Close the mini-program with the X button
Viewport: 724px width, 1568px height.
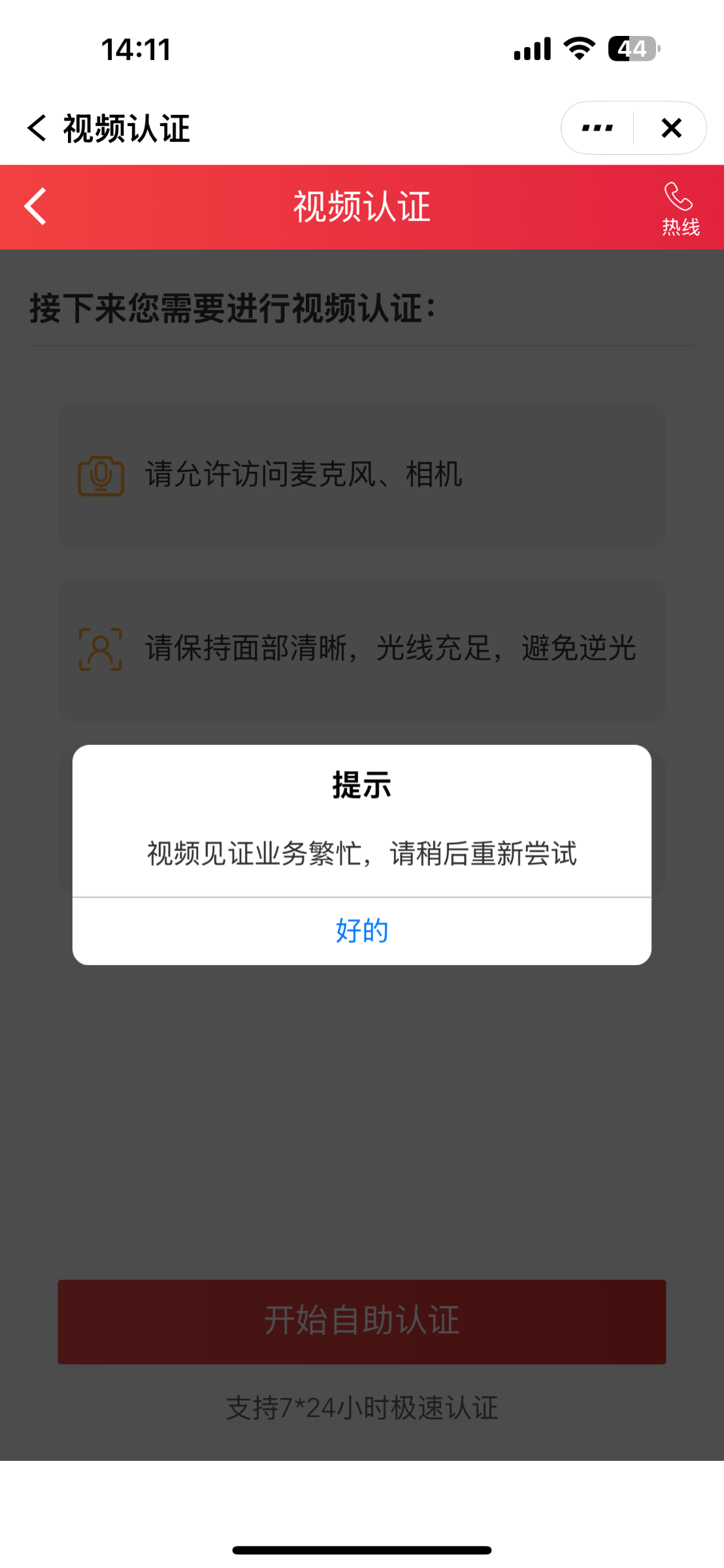coord(671,128)
